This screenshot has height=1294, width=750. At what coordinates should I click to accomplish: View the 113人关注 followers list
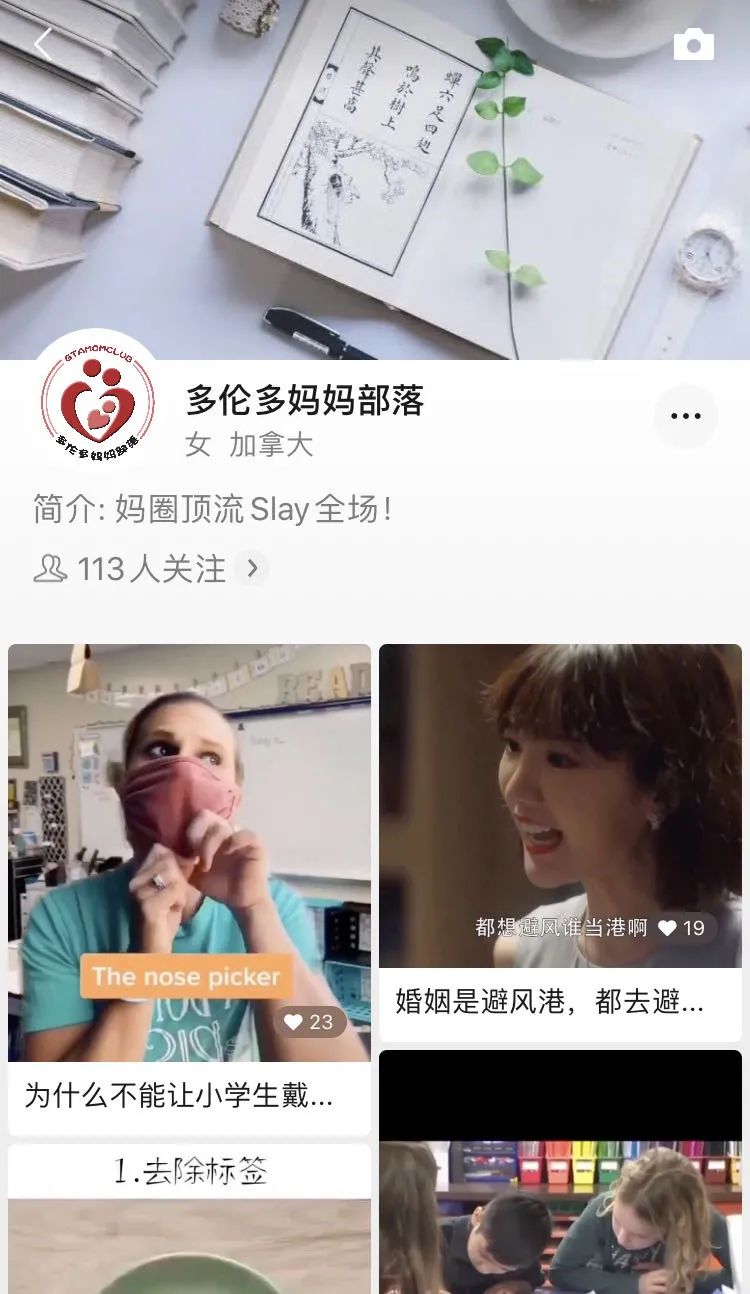click(150, 569)
